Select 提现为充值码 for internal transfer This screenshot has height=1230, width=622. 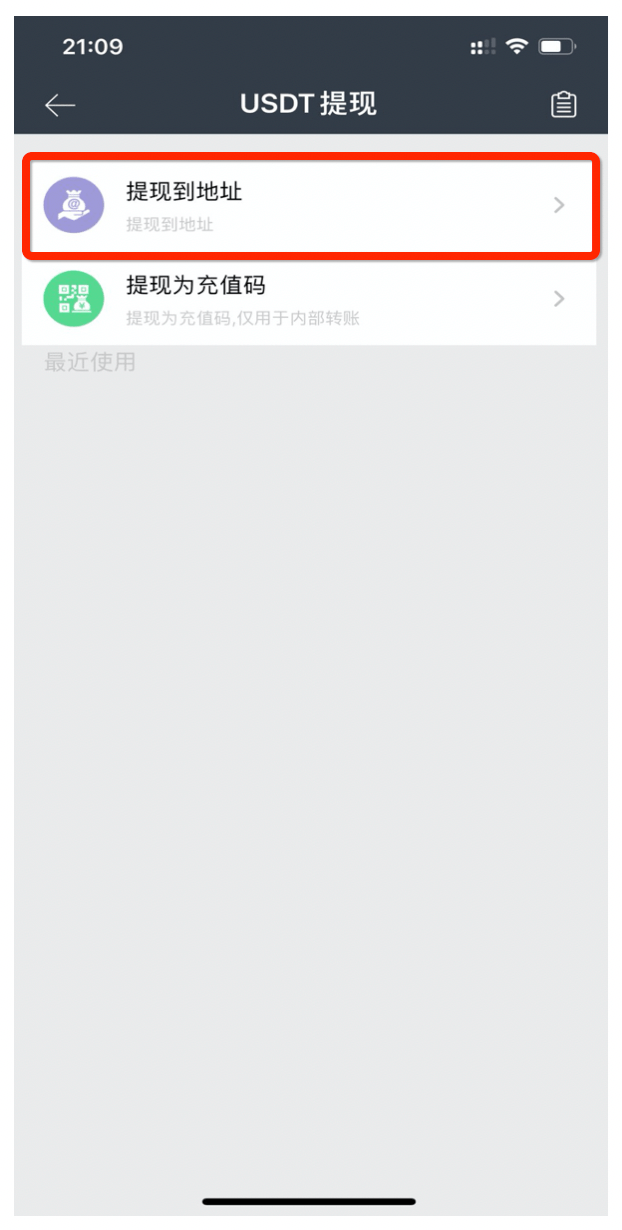pos(310,300)
